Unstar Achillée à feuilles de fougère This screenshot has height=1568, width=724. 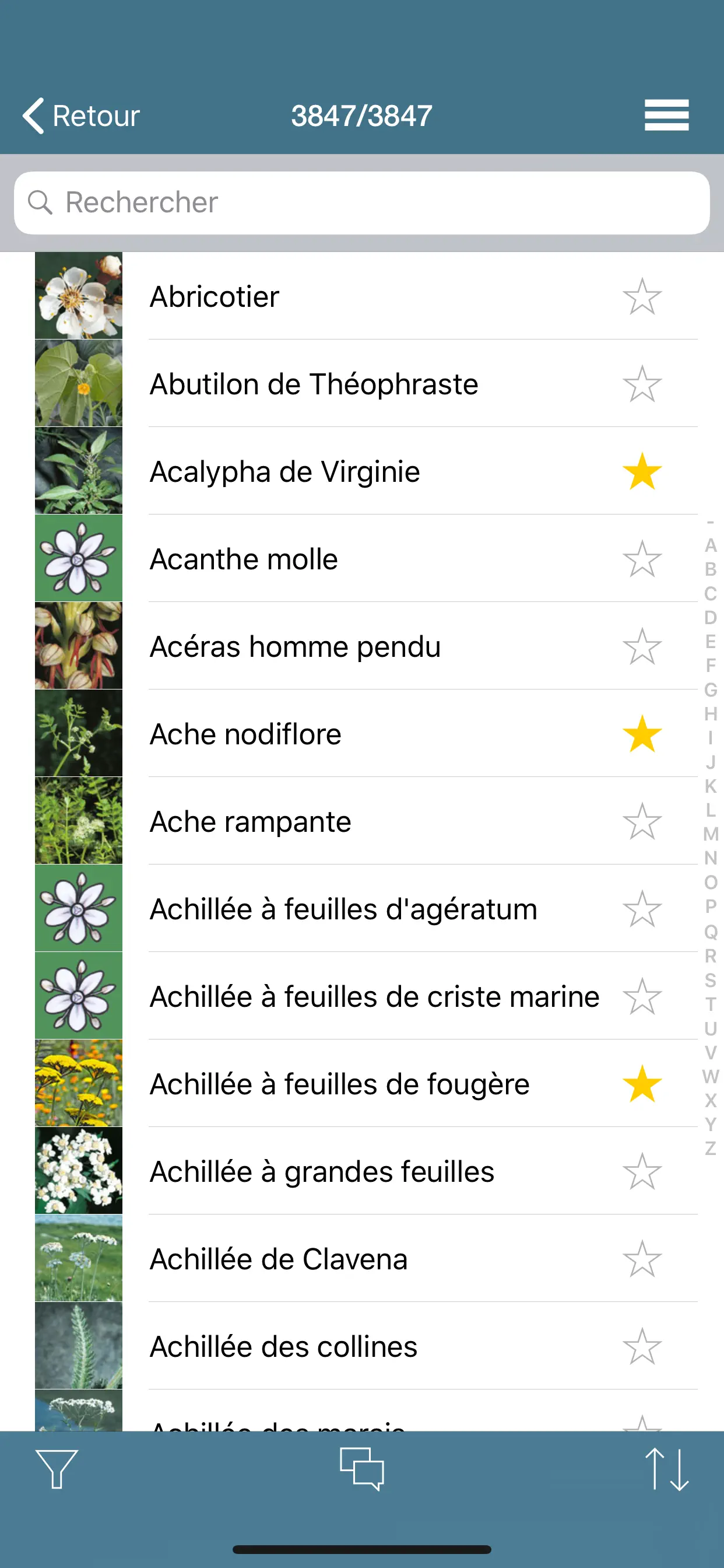642,1084
